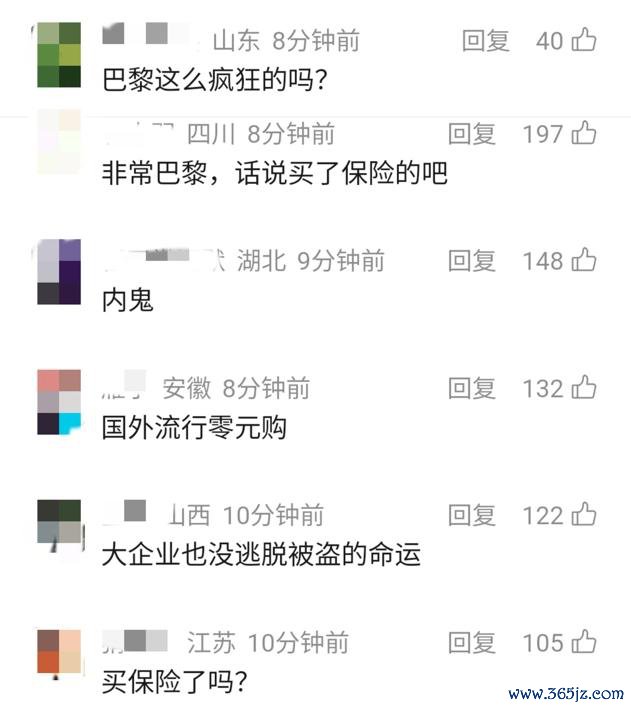Open the avatar of the 江苏 commenter
This screenshot has width=631, height=709.
click(59, 659)
